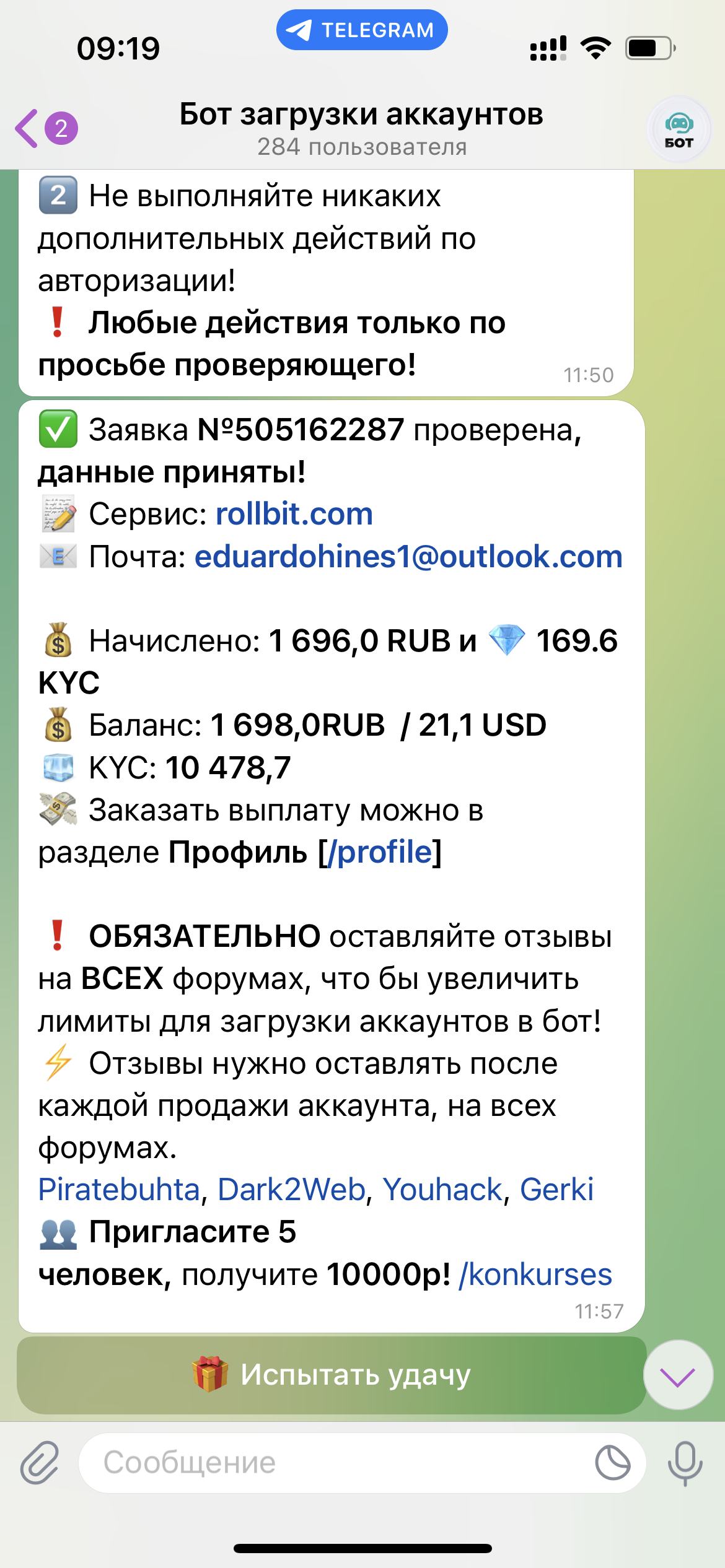Run the /konkurses command link
This screenshot has width=725, height=1568.
pos(535,1274)
